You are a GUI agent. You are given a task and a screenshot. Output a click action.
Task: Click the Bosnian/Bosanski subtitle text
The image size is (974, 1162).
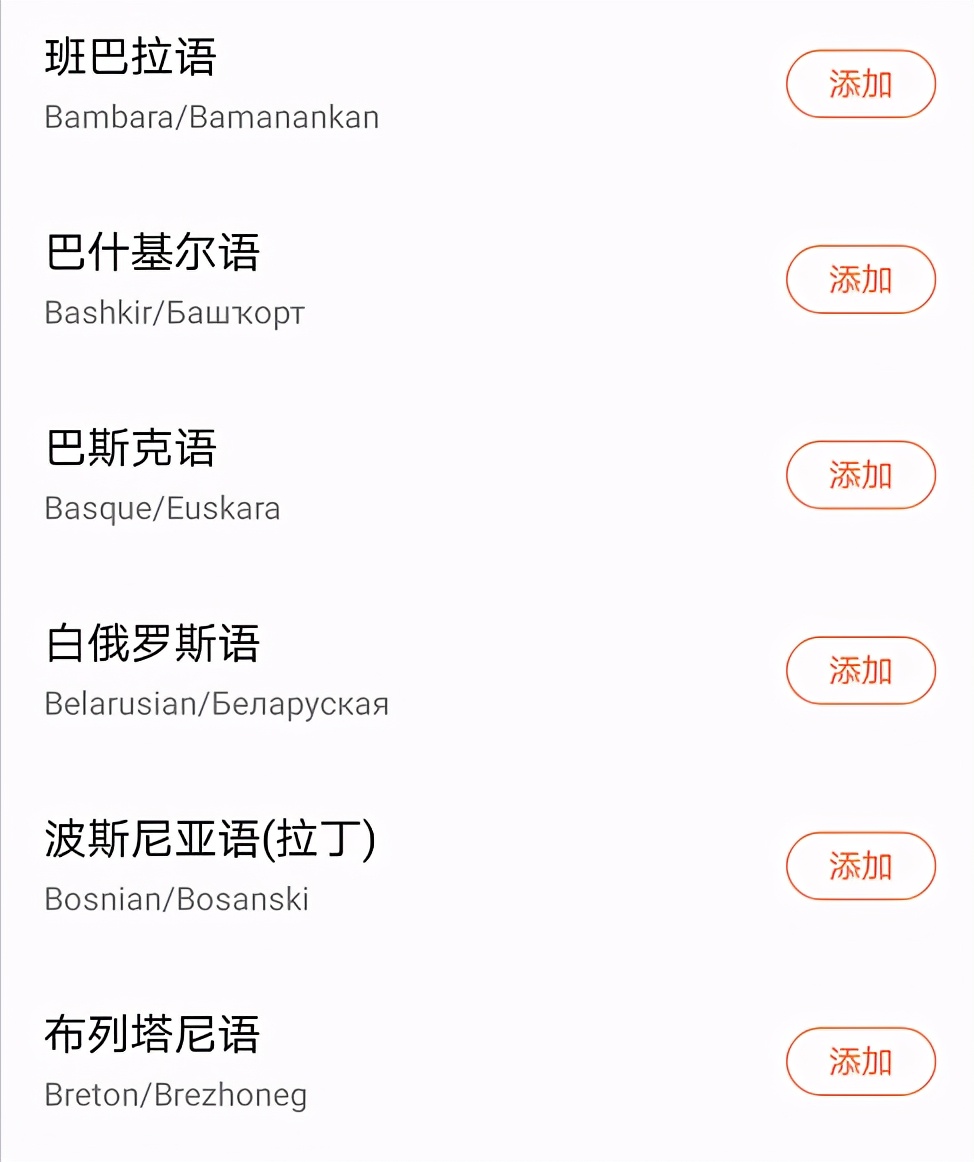point(177,899)
